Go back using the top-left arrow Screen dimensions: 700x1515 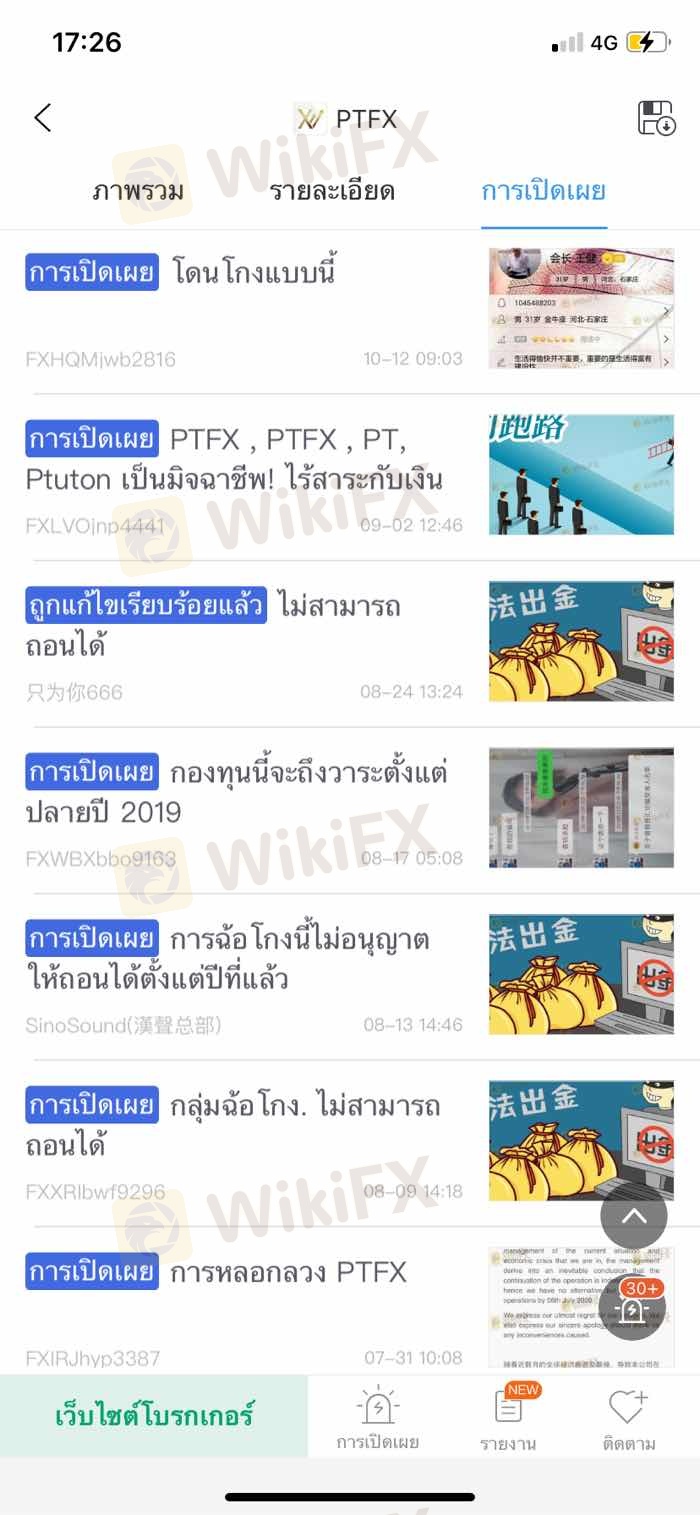pyautogui.click(x=42, y=118)
